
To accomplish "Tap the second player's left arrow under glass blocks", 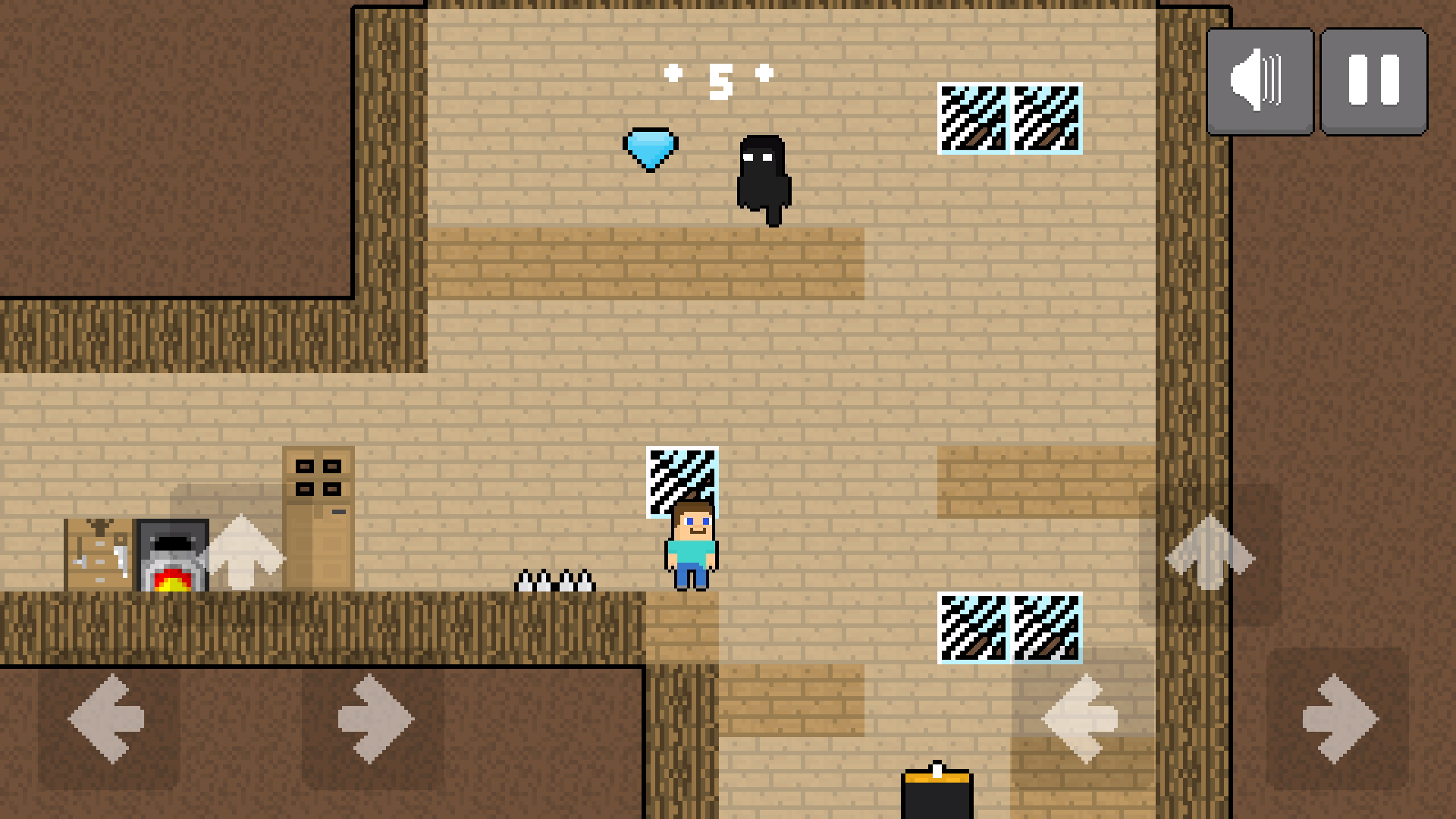I will [1082, 718].
